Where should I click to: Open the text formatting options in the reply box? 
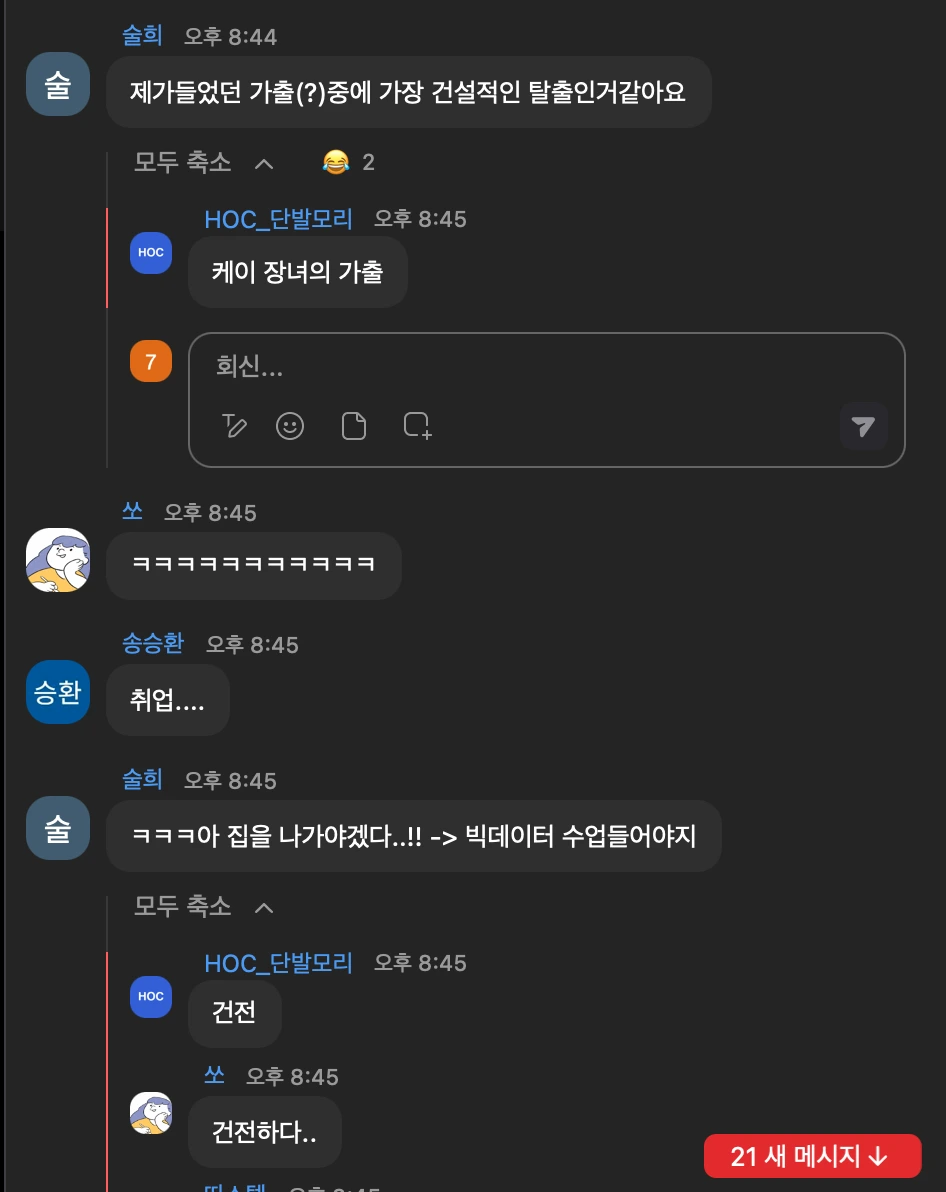(x=235, y=427)
